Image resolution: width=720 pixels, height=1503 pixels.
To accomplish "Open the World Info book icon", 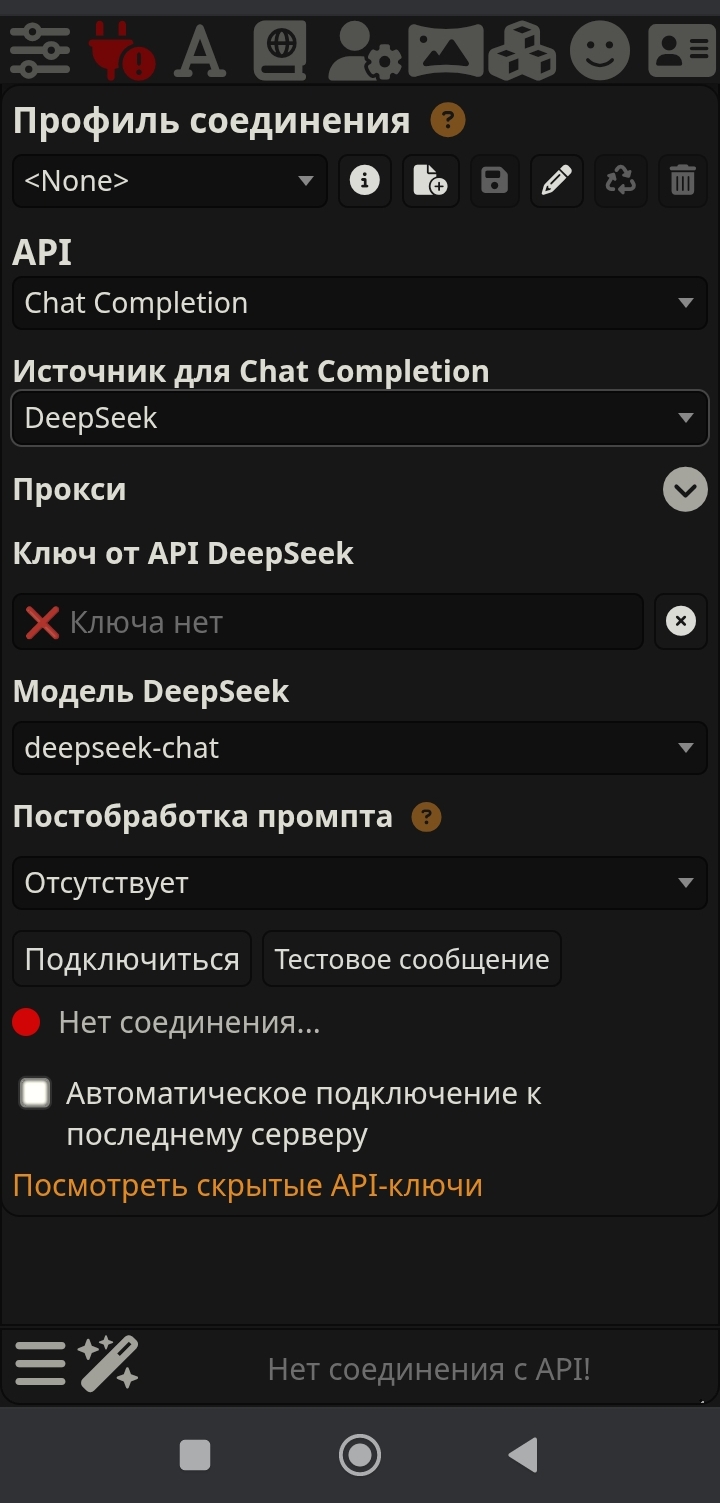I will 280,50.
